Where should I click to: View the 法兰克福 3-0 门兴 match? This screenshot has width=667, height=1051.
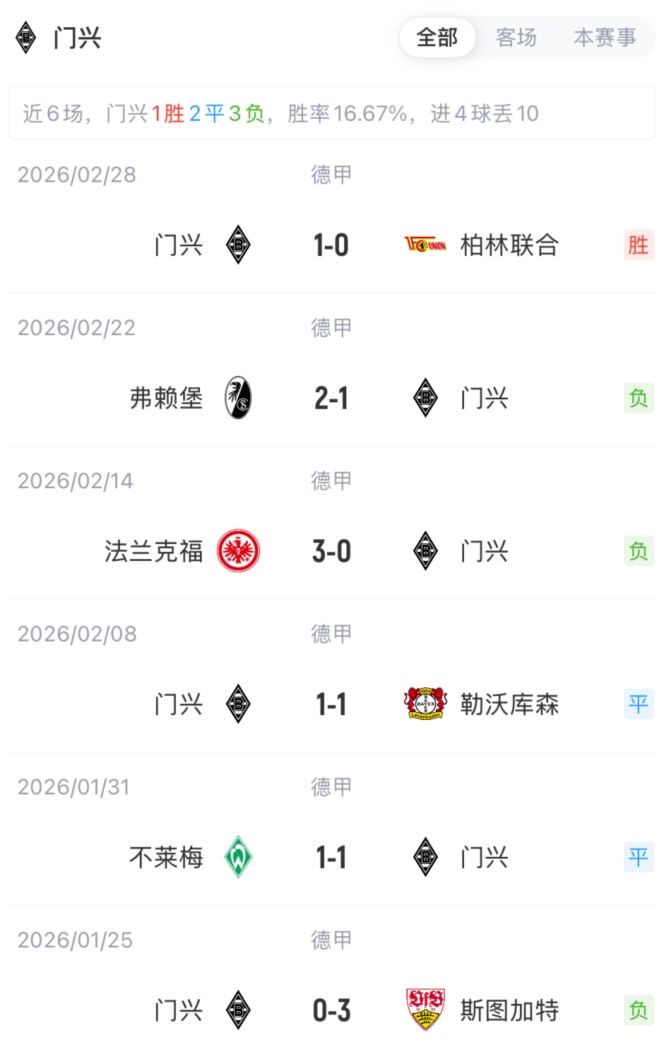[x=331, y=551]
